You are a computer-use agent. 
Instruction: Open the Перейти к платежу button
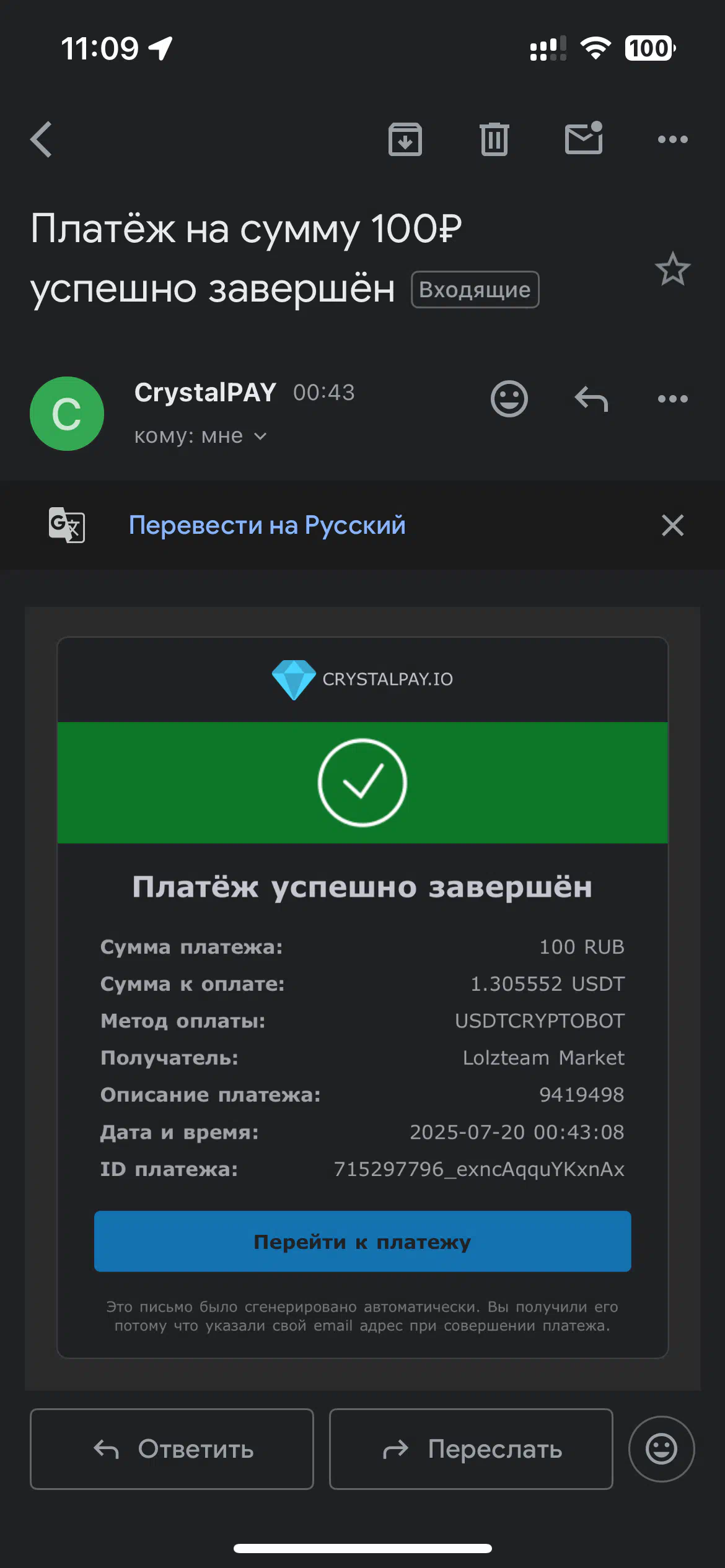tap(362, 1241)
